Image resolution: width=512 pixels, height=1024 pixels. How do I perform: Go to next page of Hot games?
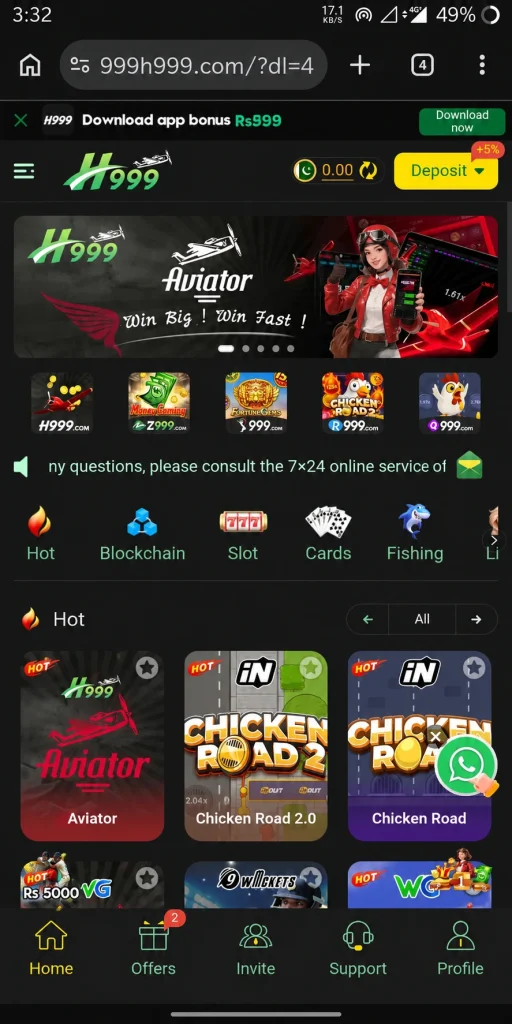476,619
